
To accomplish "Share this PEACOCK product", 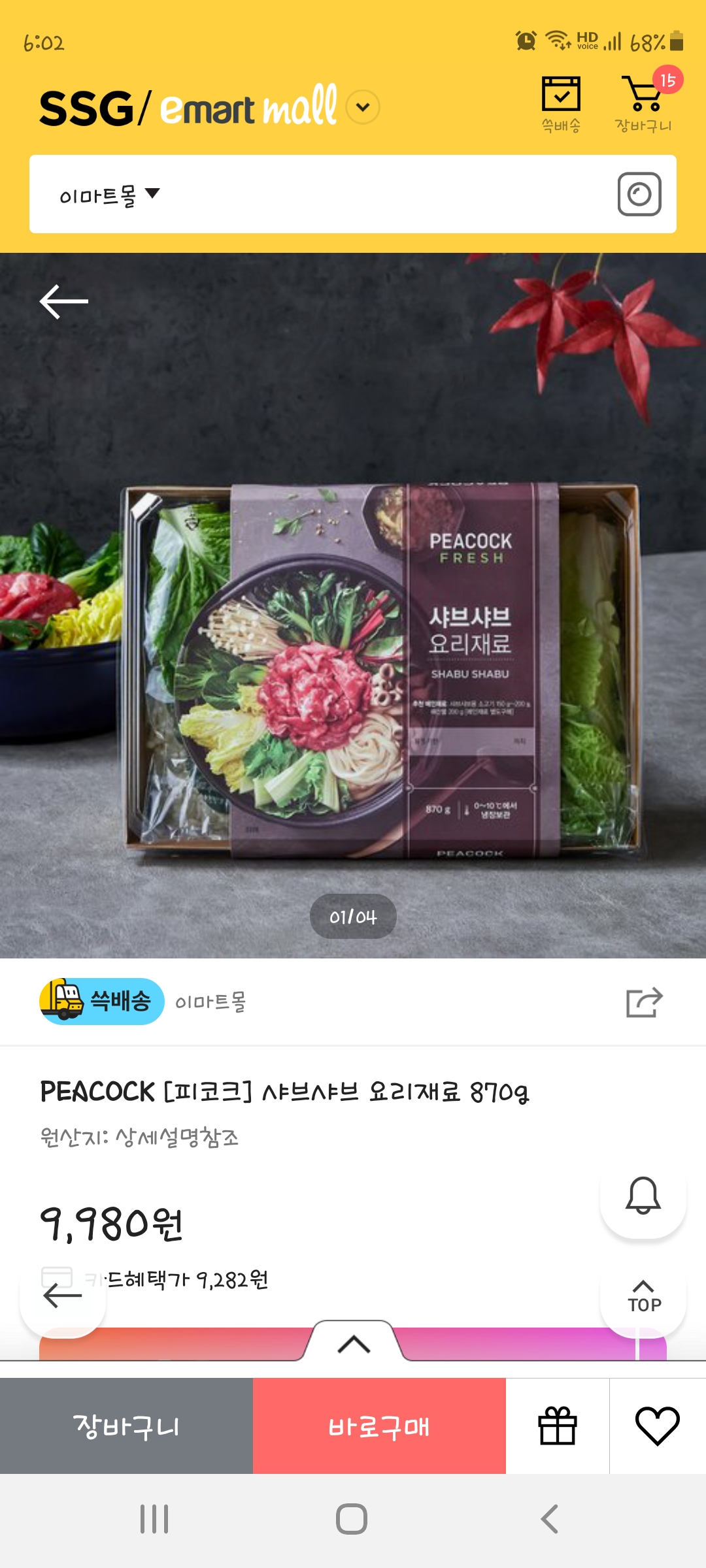I will coord(644,1002).
